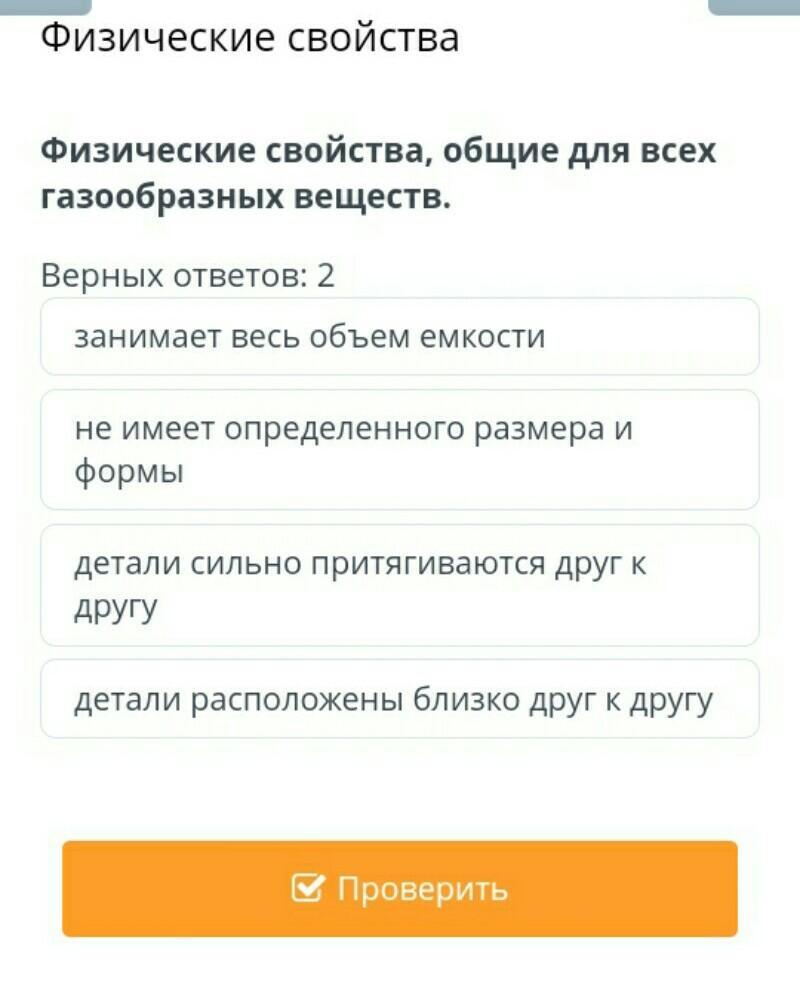Choose 'не имеет определенного размера и формы'
This screenshot has height=983, width=800.
[400, 450]
